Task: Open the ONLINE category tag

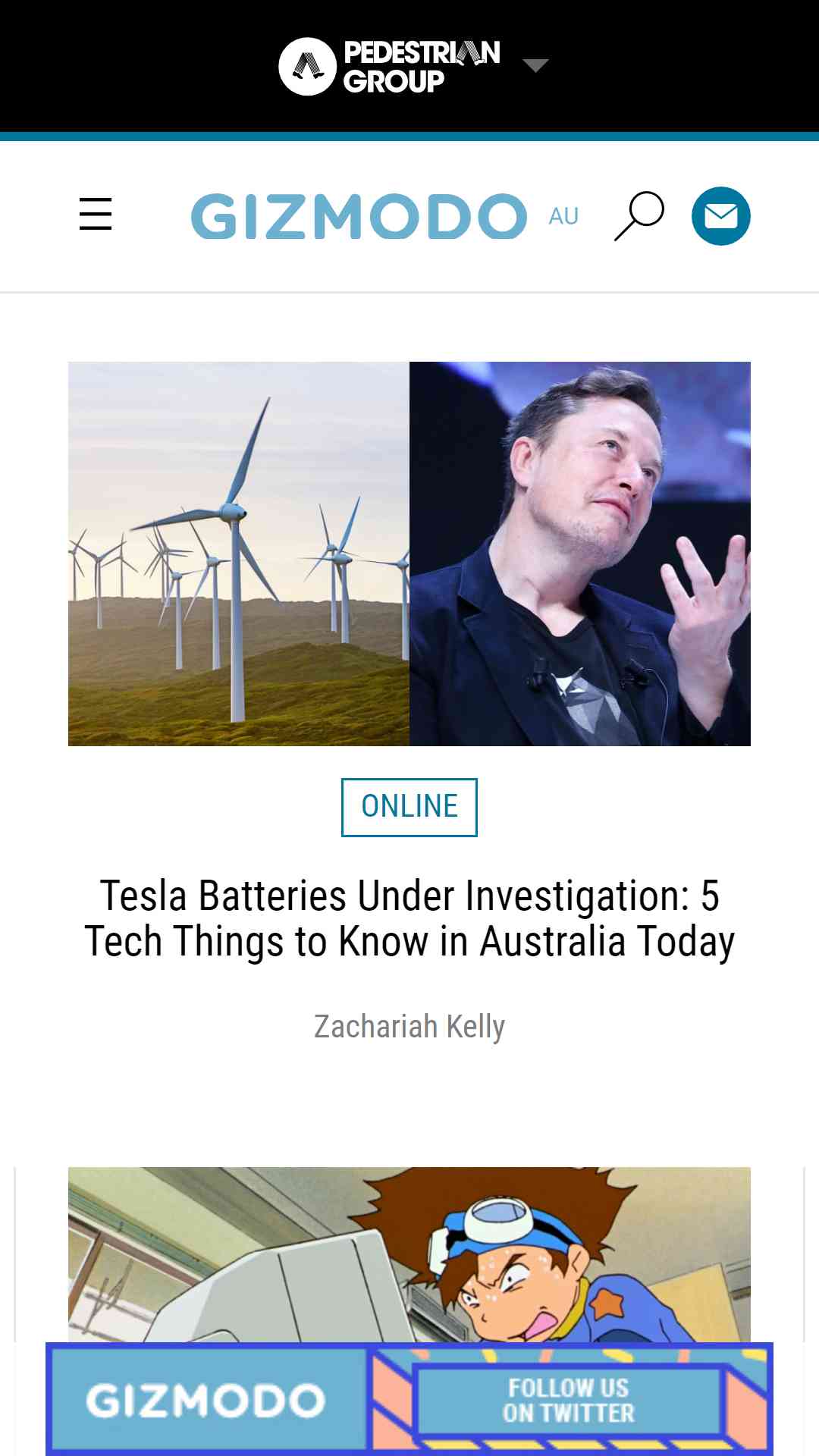Action: pos(409,807)
